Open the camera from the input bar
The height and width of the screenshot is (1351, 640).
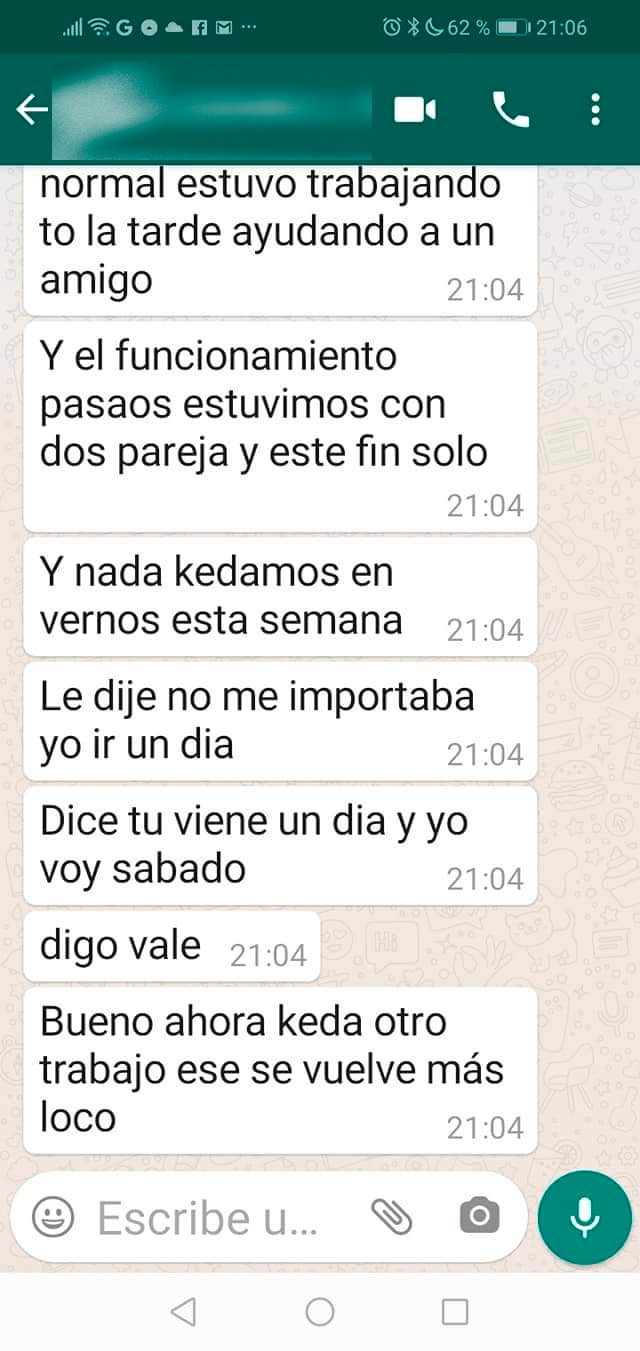click(x=479, y=1216)
